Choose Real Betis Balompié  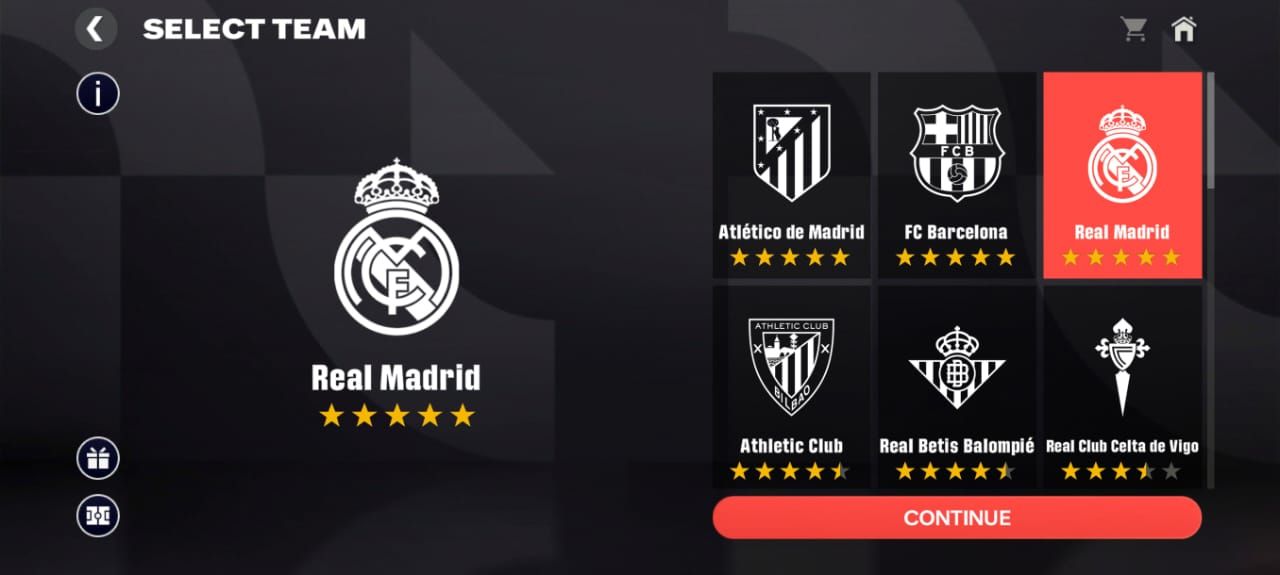click(957, 388)
